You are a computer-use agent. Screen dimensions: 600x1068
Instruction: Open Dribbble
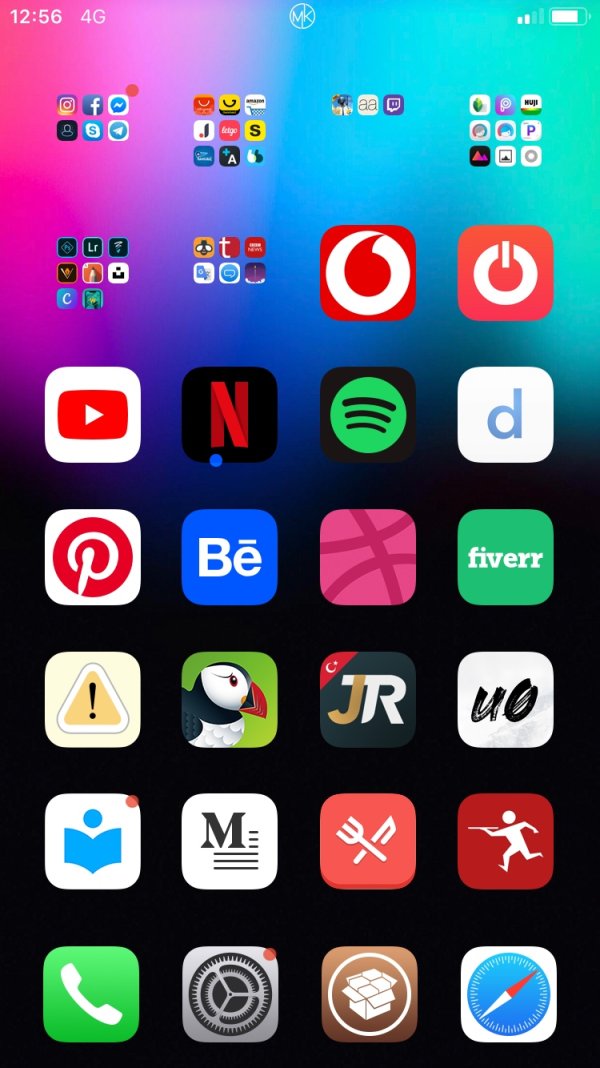[x=368, y=557]
